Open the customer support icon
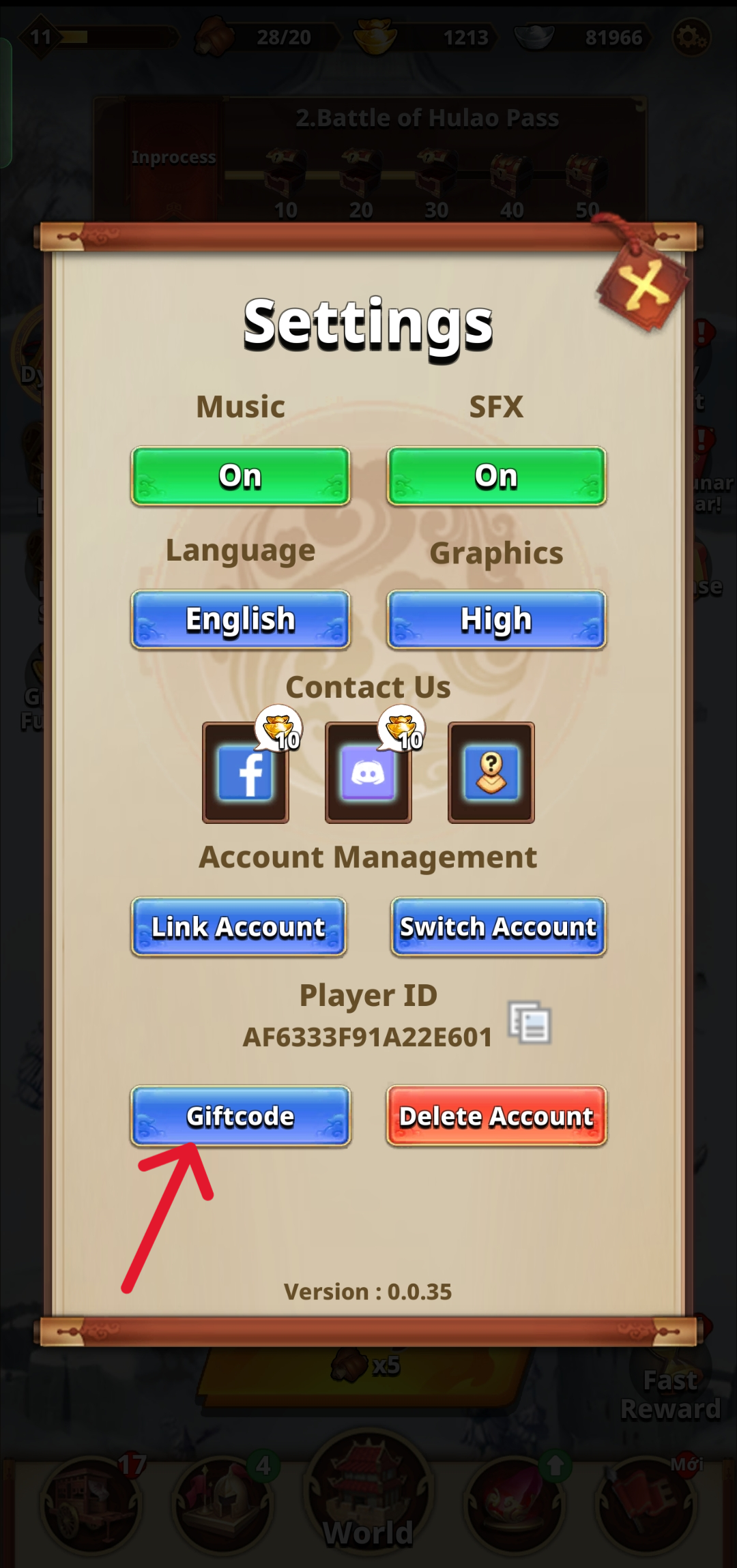Image resolution: width=737 pixels, height=1568 pixels. coord(491,773)
